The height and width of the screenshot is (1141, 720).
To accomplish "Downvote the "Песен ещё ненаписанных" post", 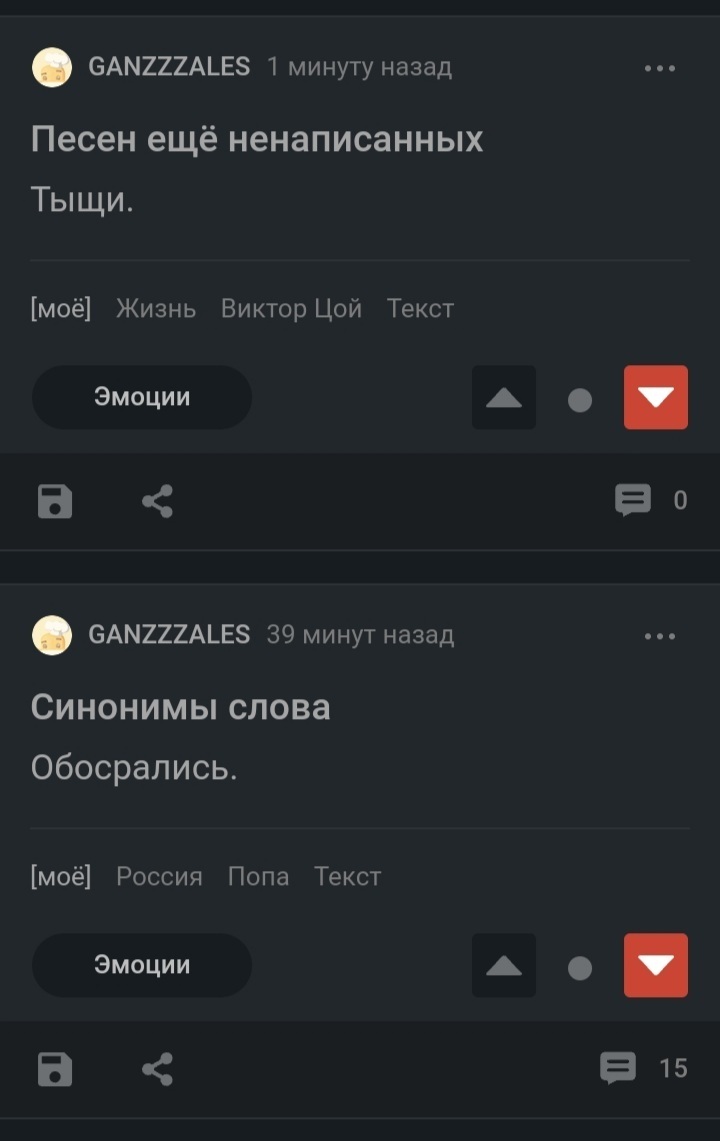I will pos(656,398).
